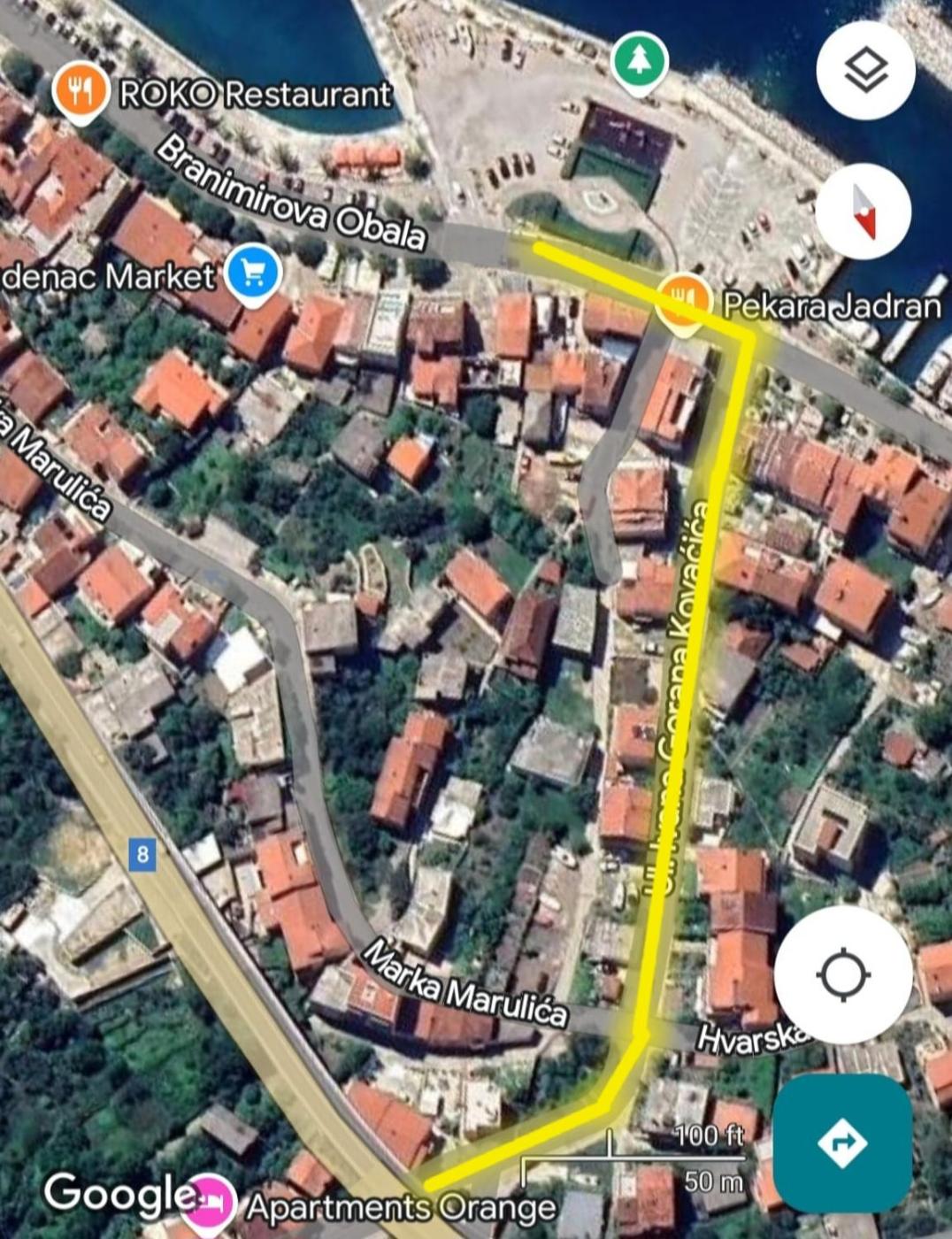The width and height of the screenshot is (952, 1239).
Task: Open the map layers selector
Action: click(864, 70)
